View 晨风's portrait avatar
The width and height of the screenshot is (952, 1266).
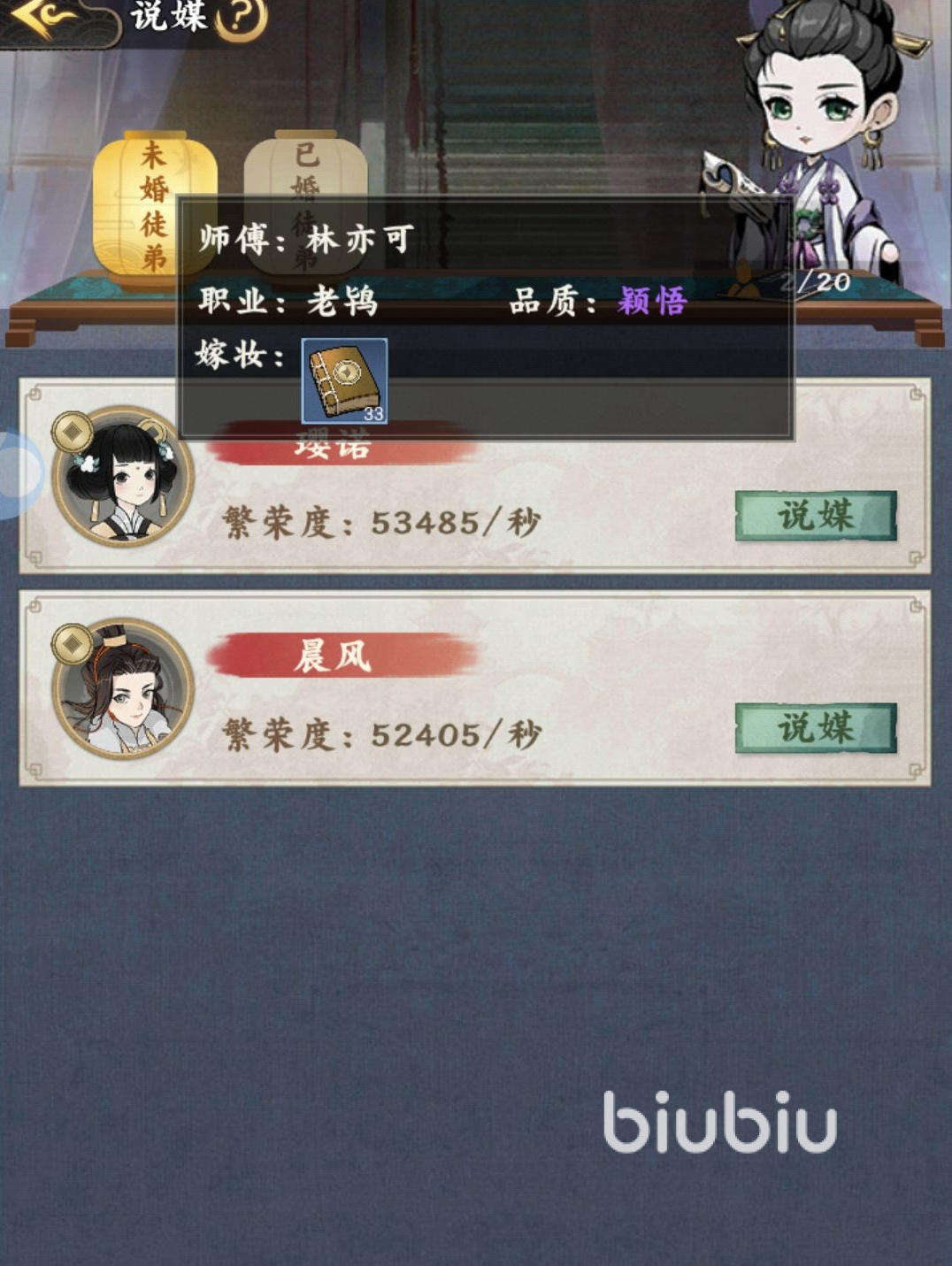click(x=123, y=689)
